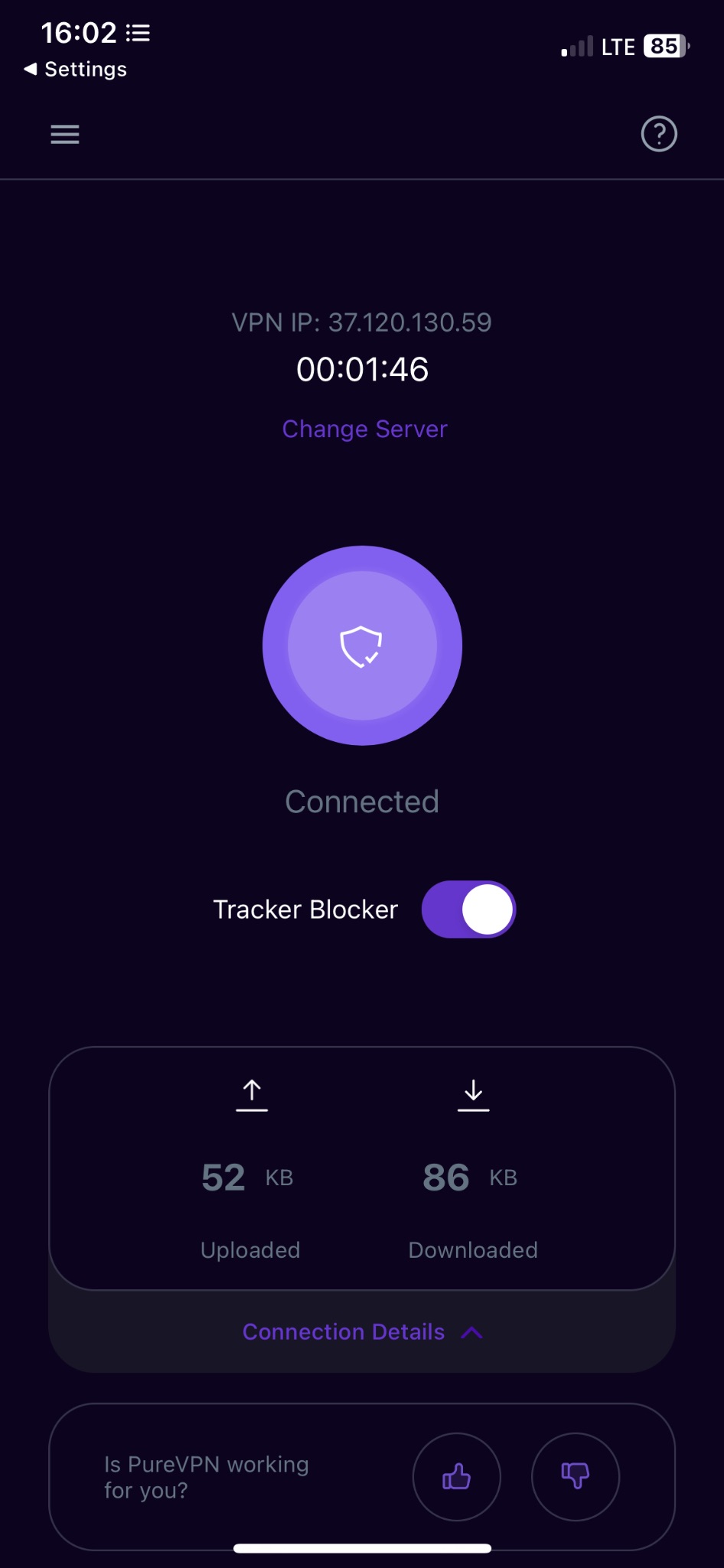Give thumbs down feedback for PureVPN
This screenshot has width=724, height=1568.
coord(575,1477)
